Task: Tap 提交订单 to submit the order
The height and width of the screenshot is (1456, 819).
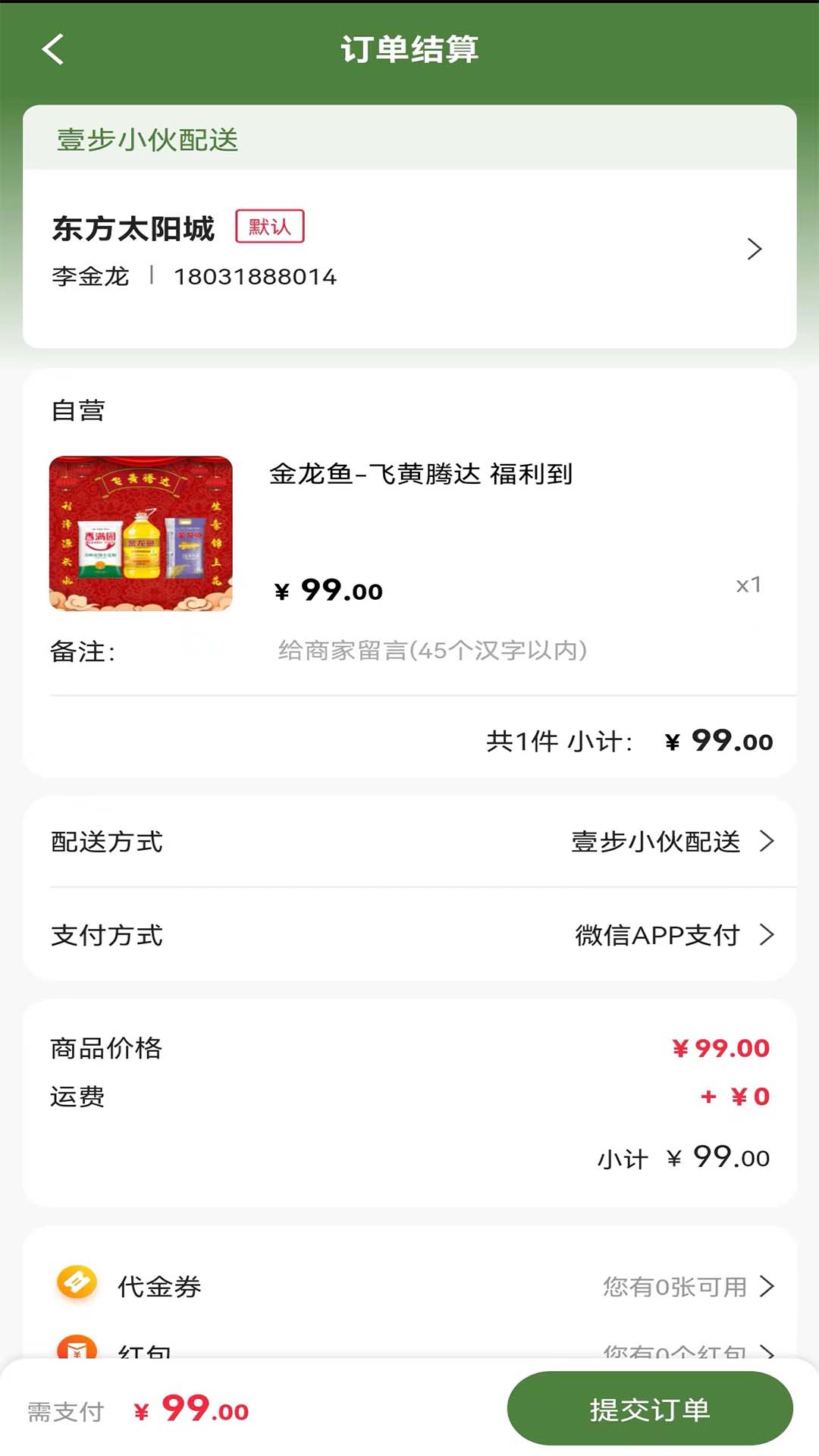Action: tap(649, 1407)
